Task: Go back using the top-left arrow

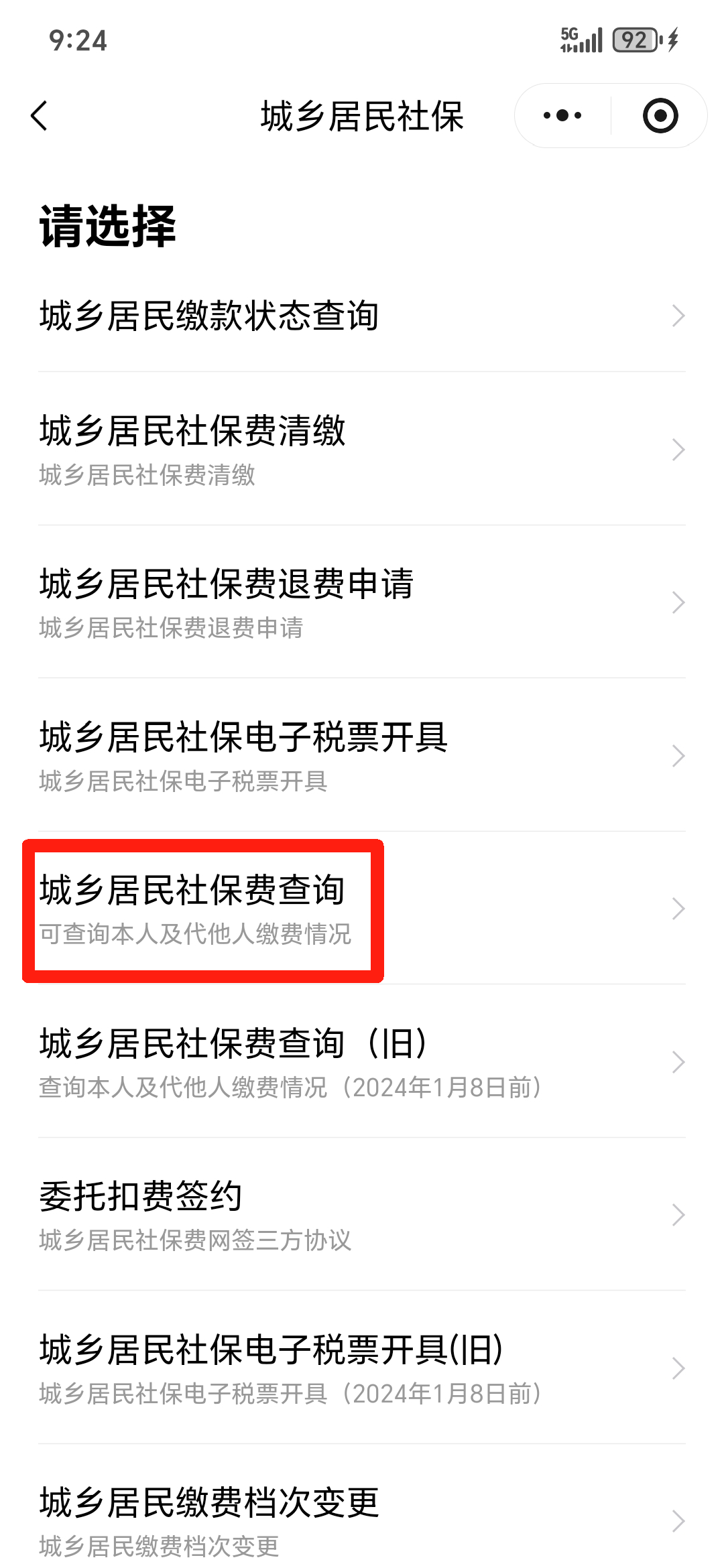Action: (x=40, y=116)
